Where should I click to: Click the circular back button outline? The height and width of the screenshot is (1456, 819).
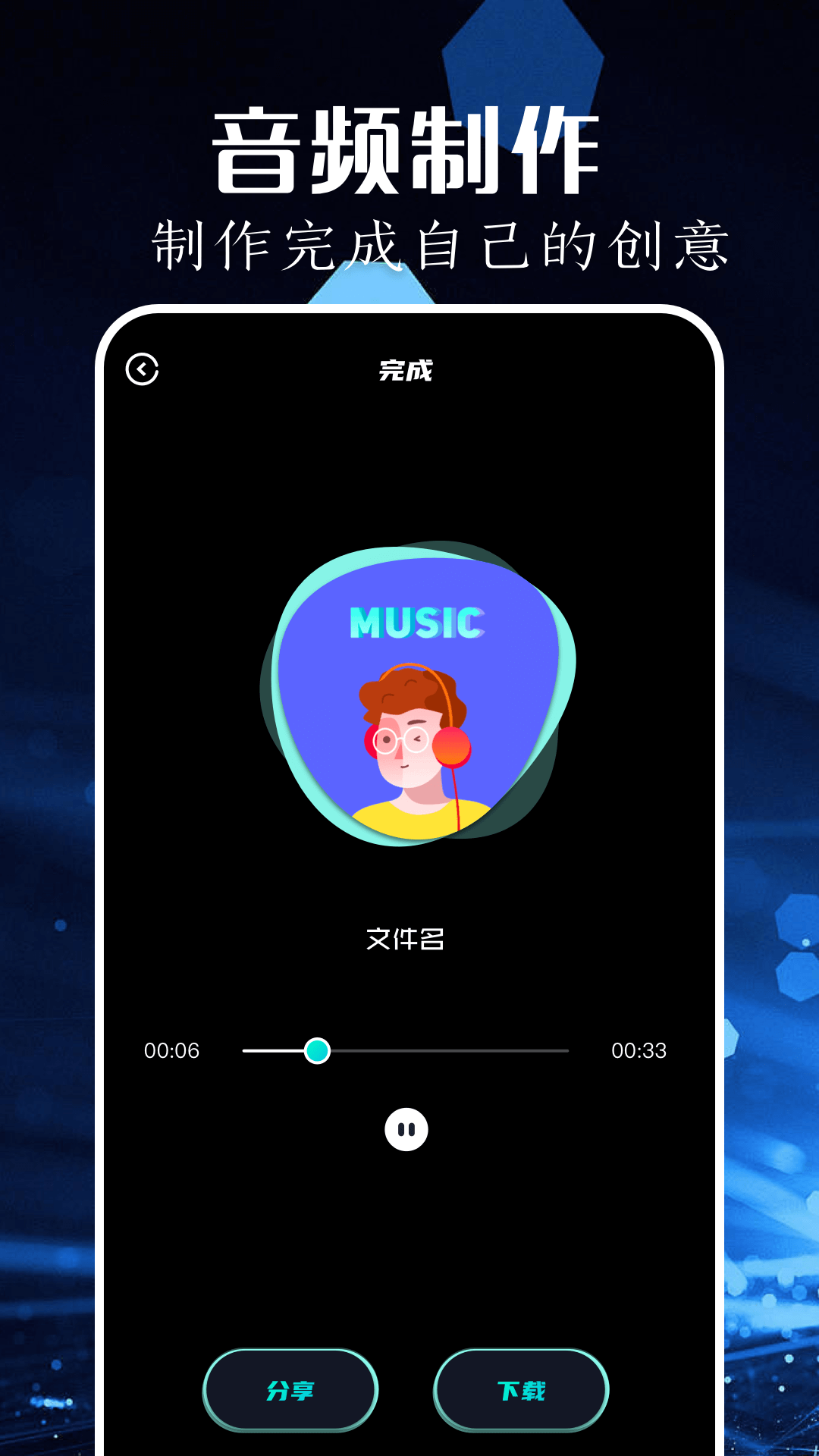144,369
